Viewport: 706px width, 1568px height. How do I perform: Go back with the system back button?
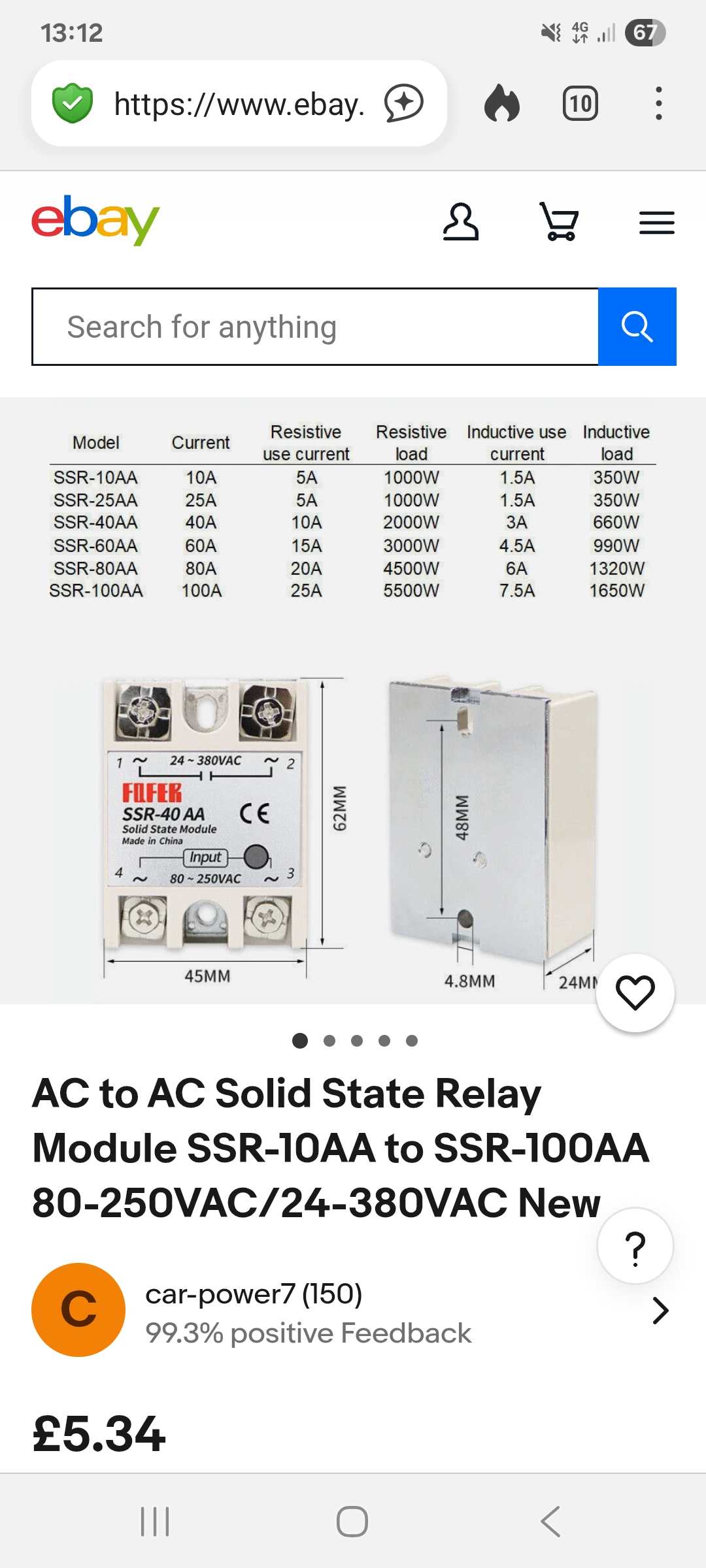click(550, 1522)
